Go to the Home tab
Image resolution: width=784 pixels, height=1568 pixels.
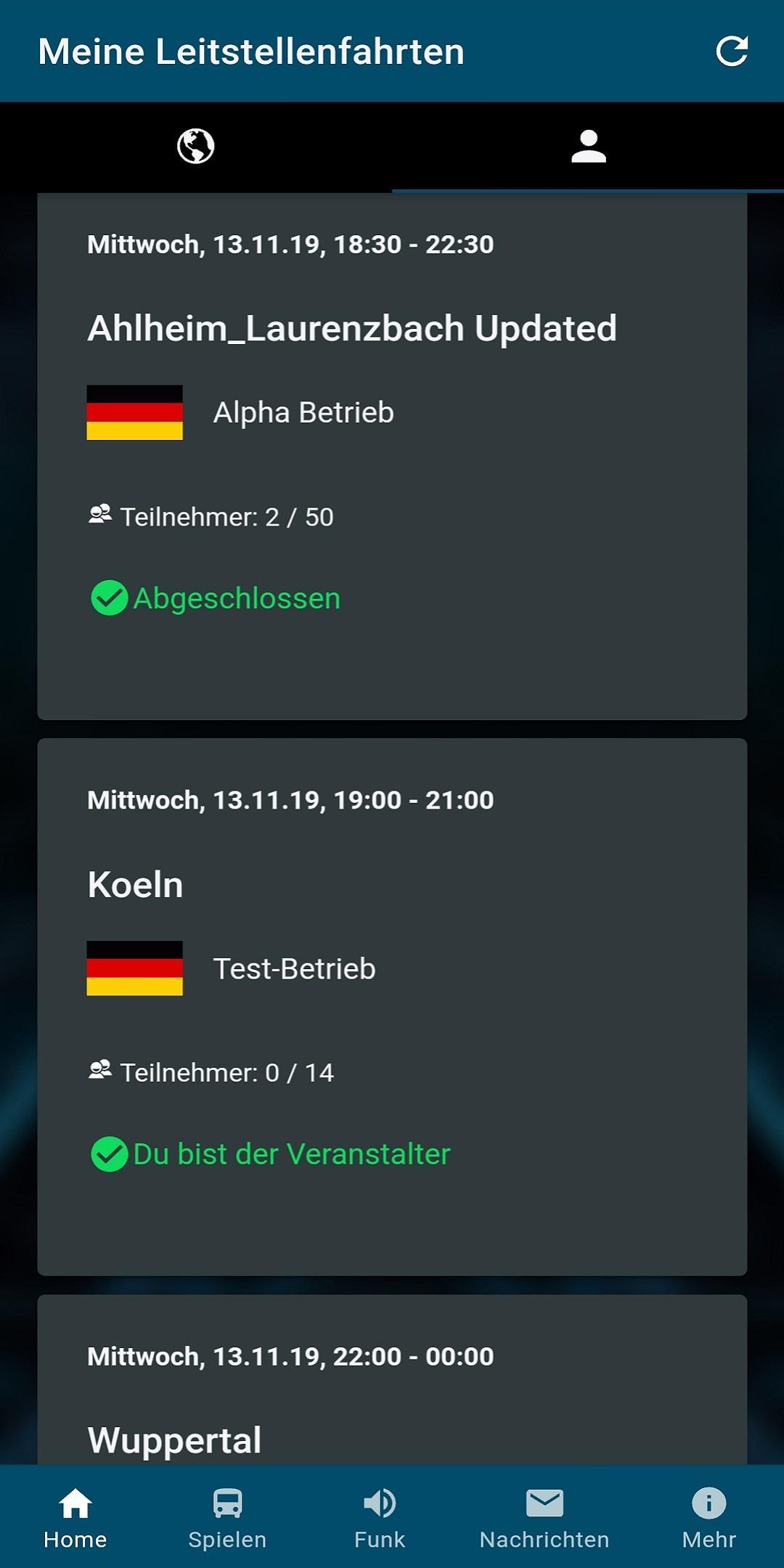click(x=75, y=1517)
